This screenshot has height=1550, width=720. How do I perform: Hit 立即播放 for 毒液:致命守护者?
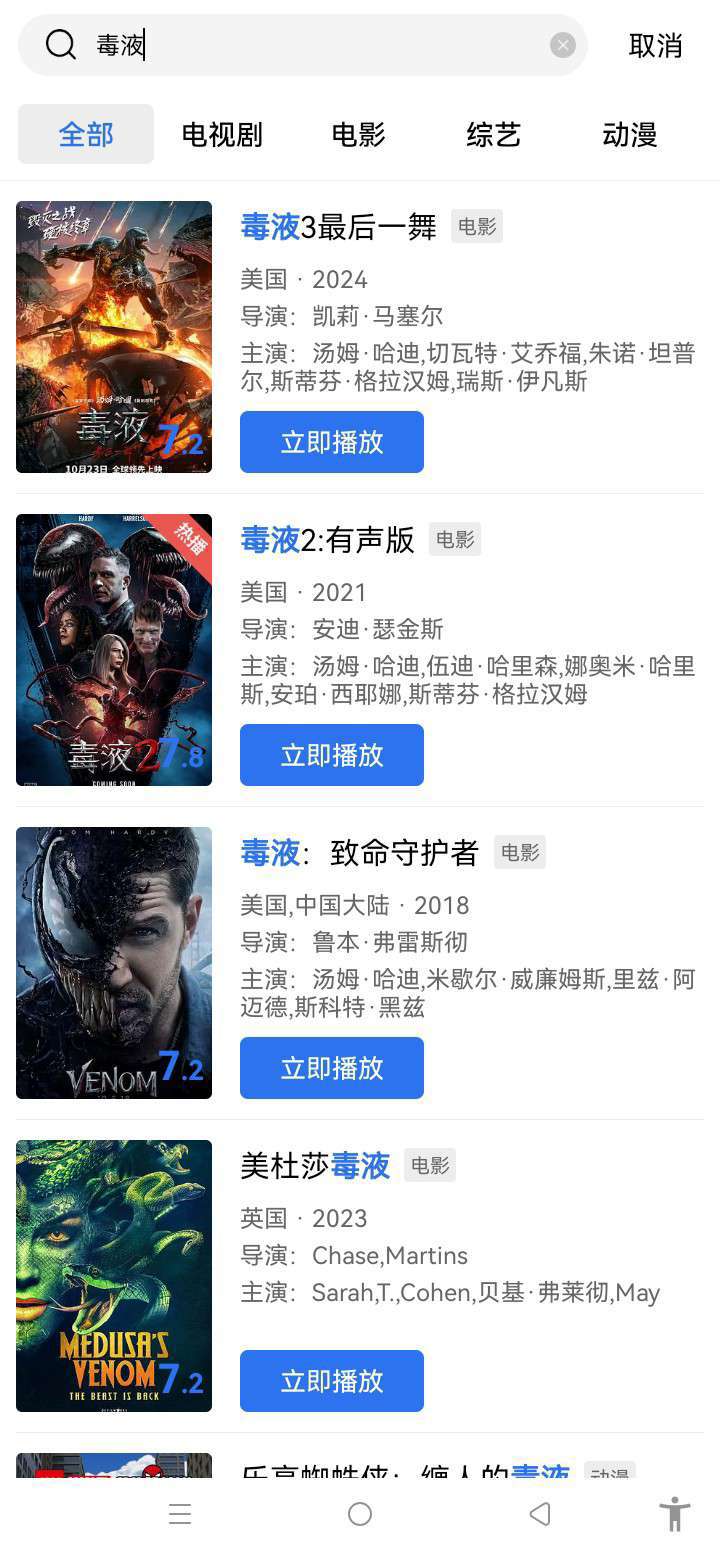pyautogui.click(x=332, y=1068)
